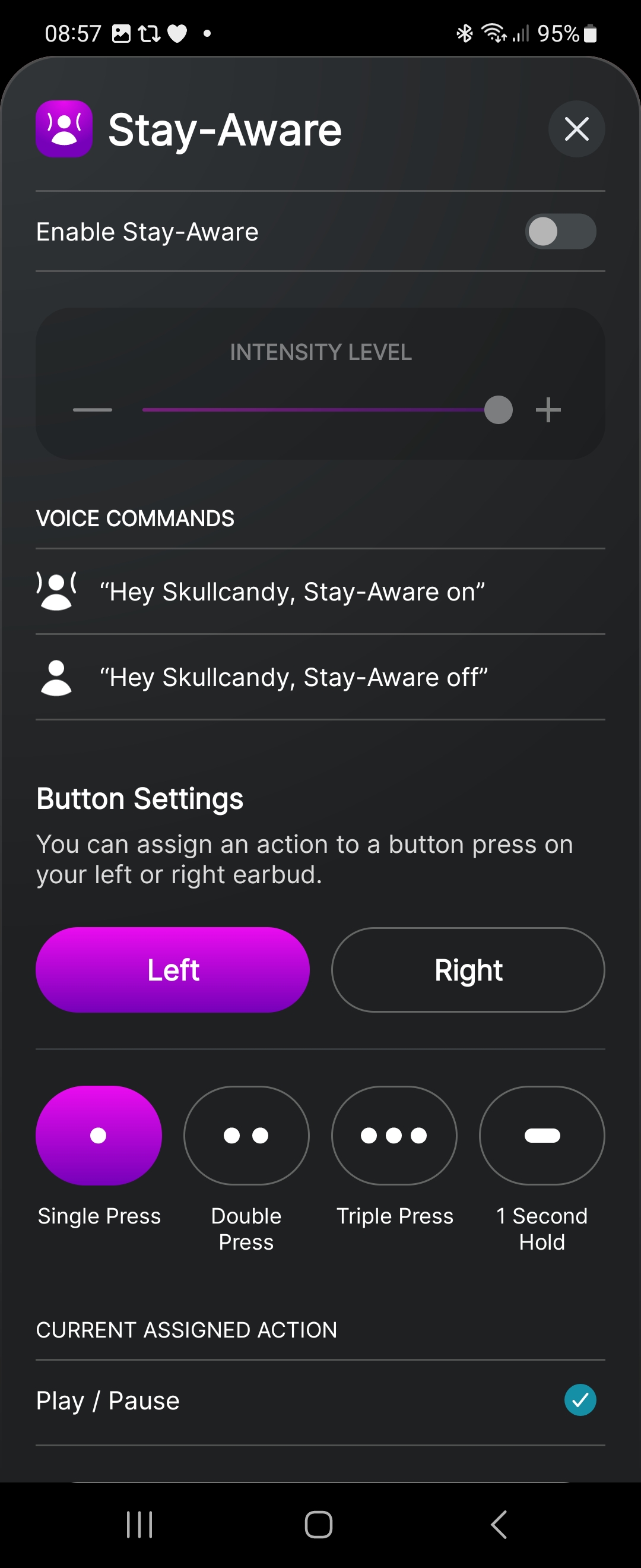Select the 1 Second Hold option
The width and height of the screenshot is (641, 1568).
[542, 1135]
